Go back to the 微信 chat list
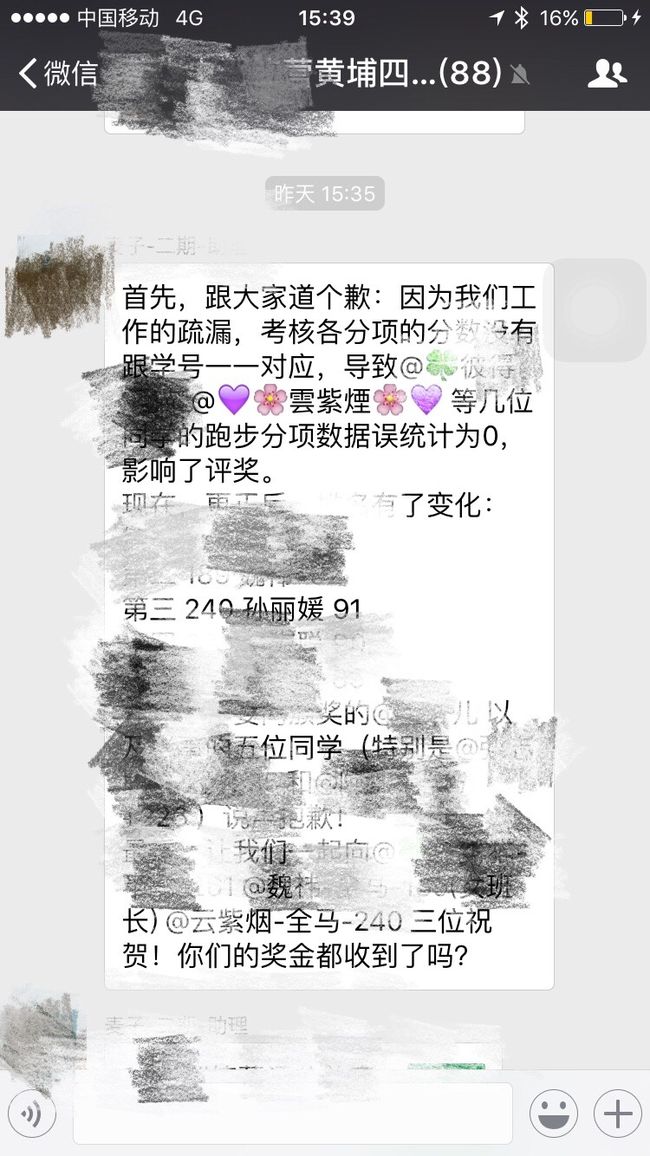This screenshot has height=1156, width=650. click(x=57, y=74)
